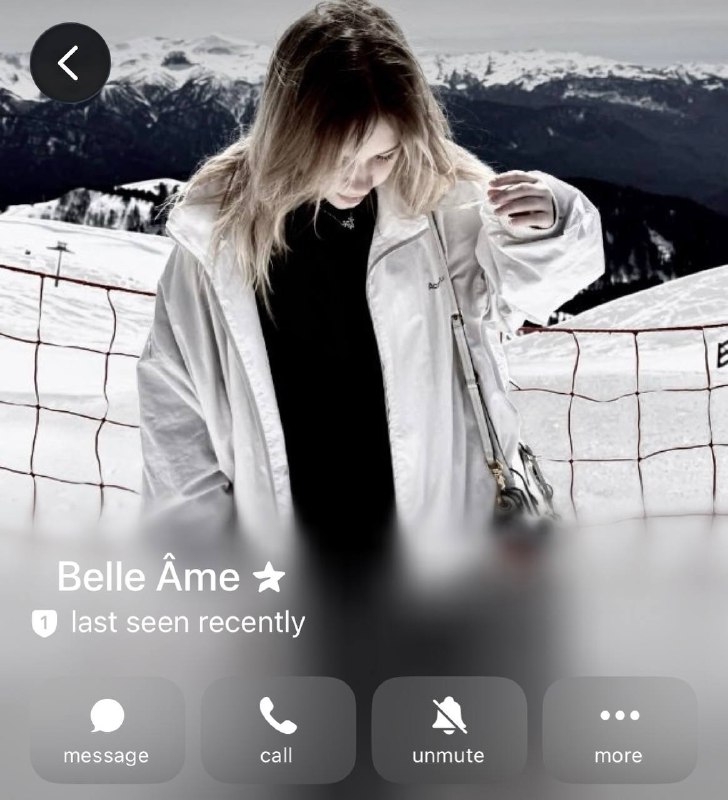Open the more options menu

pyautogui.click(x=620, y=730)
